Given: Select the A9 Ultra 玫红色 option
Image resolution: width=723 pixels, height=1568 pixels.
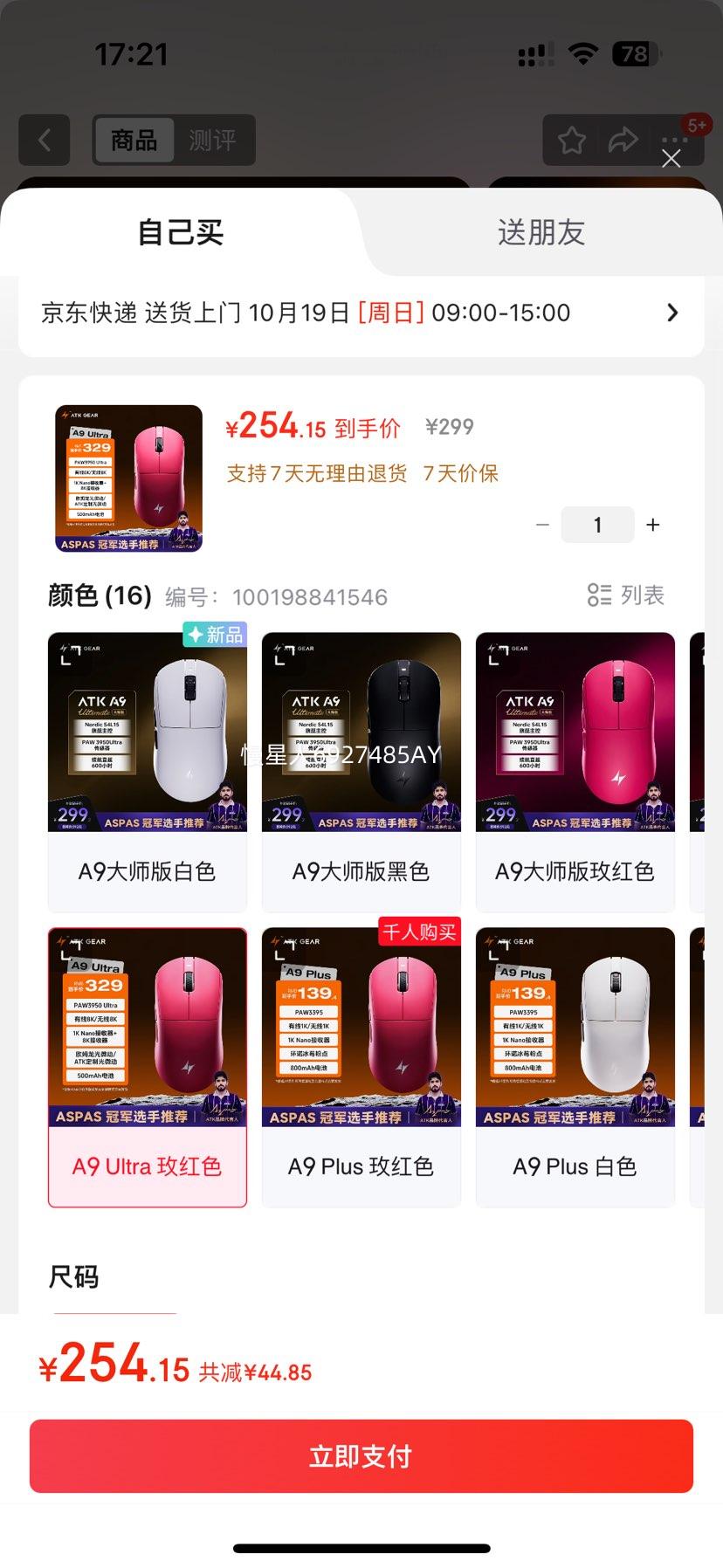Looking at the screenshot, I should pyautogui.click(x=147, y=1065).
